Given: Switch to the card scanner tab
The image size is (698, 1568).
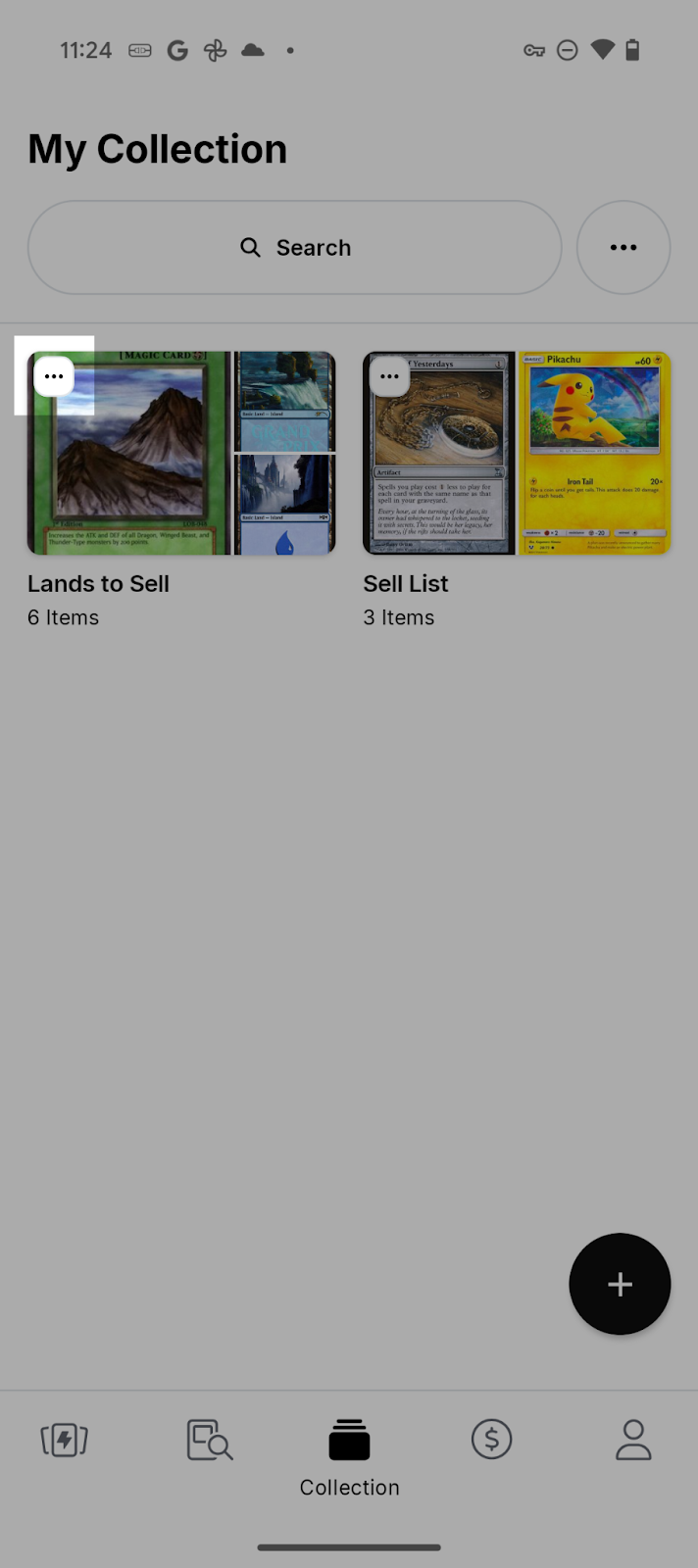Looking at the screenshot, I should [65, 1441].
